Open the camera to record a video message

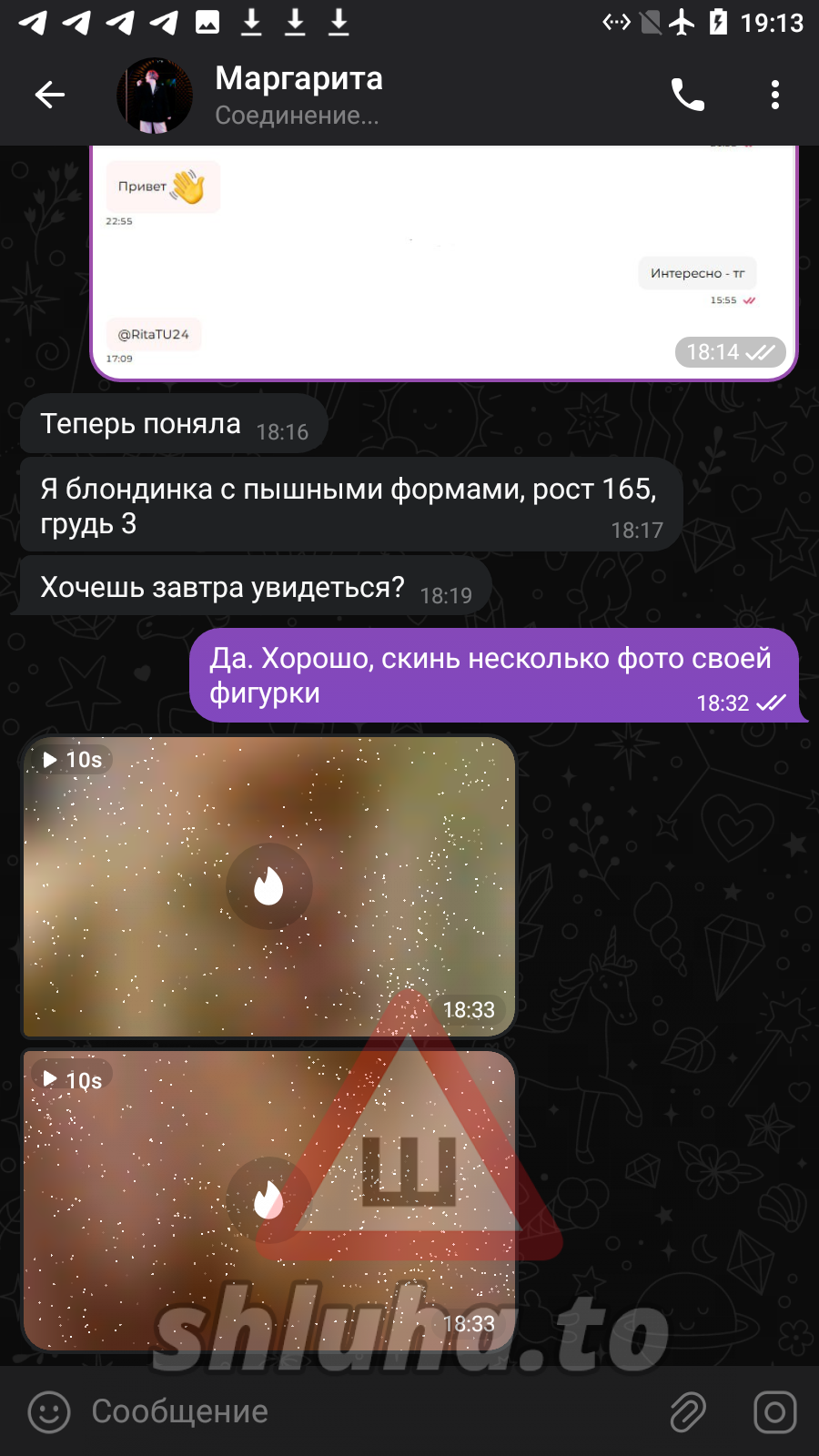pos(775,1412)
